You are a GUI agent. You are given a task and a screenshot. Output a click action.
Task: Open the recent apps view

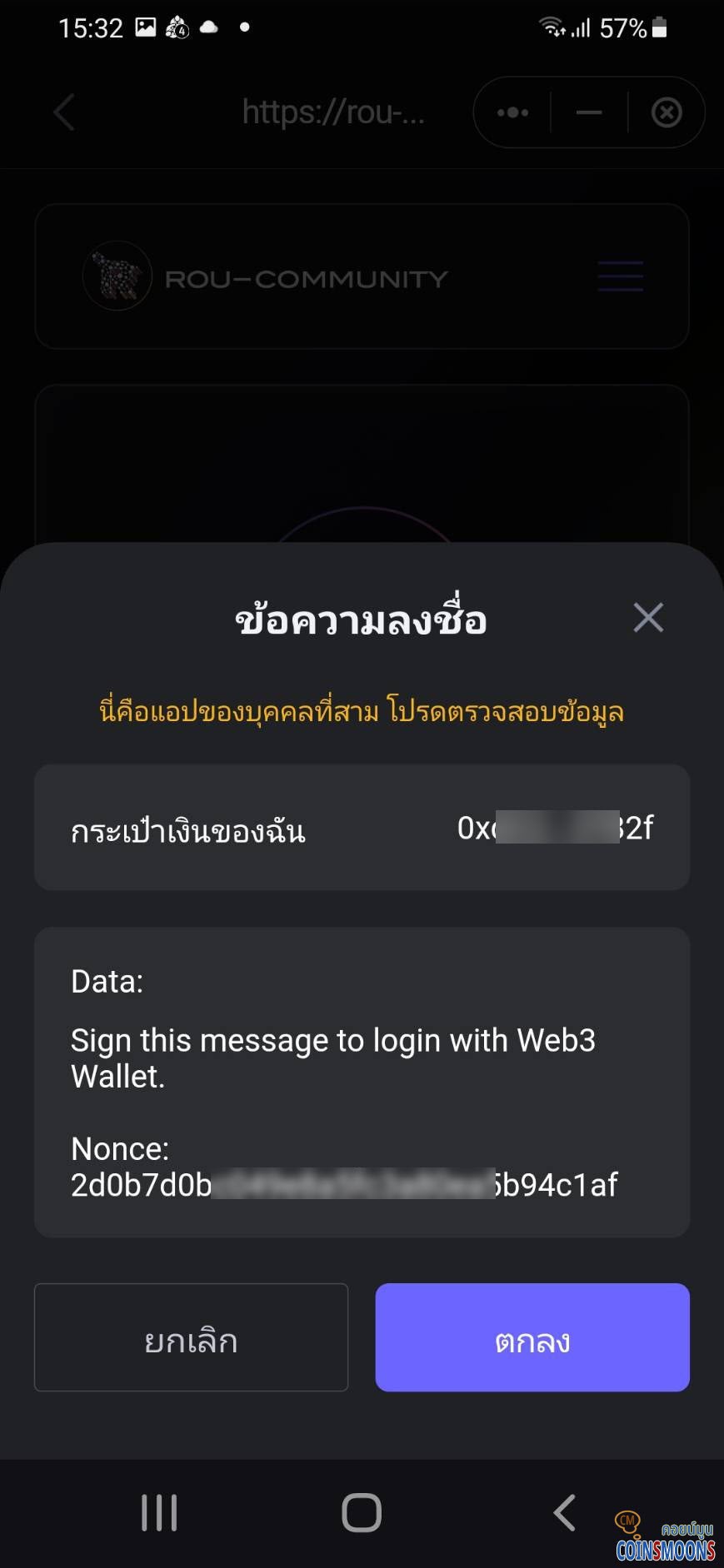(x=159, y=1512)
